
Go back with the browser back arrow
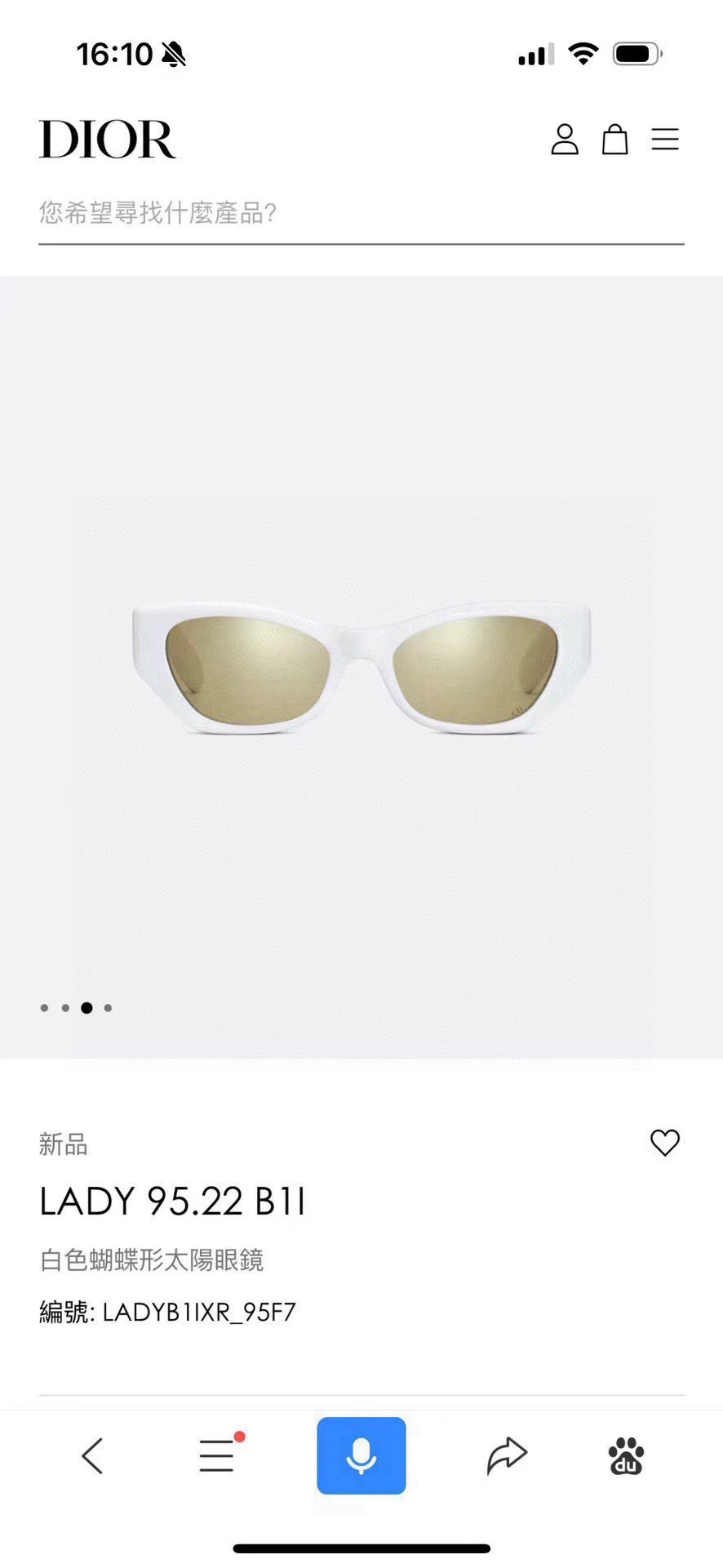click(92, 1455)
